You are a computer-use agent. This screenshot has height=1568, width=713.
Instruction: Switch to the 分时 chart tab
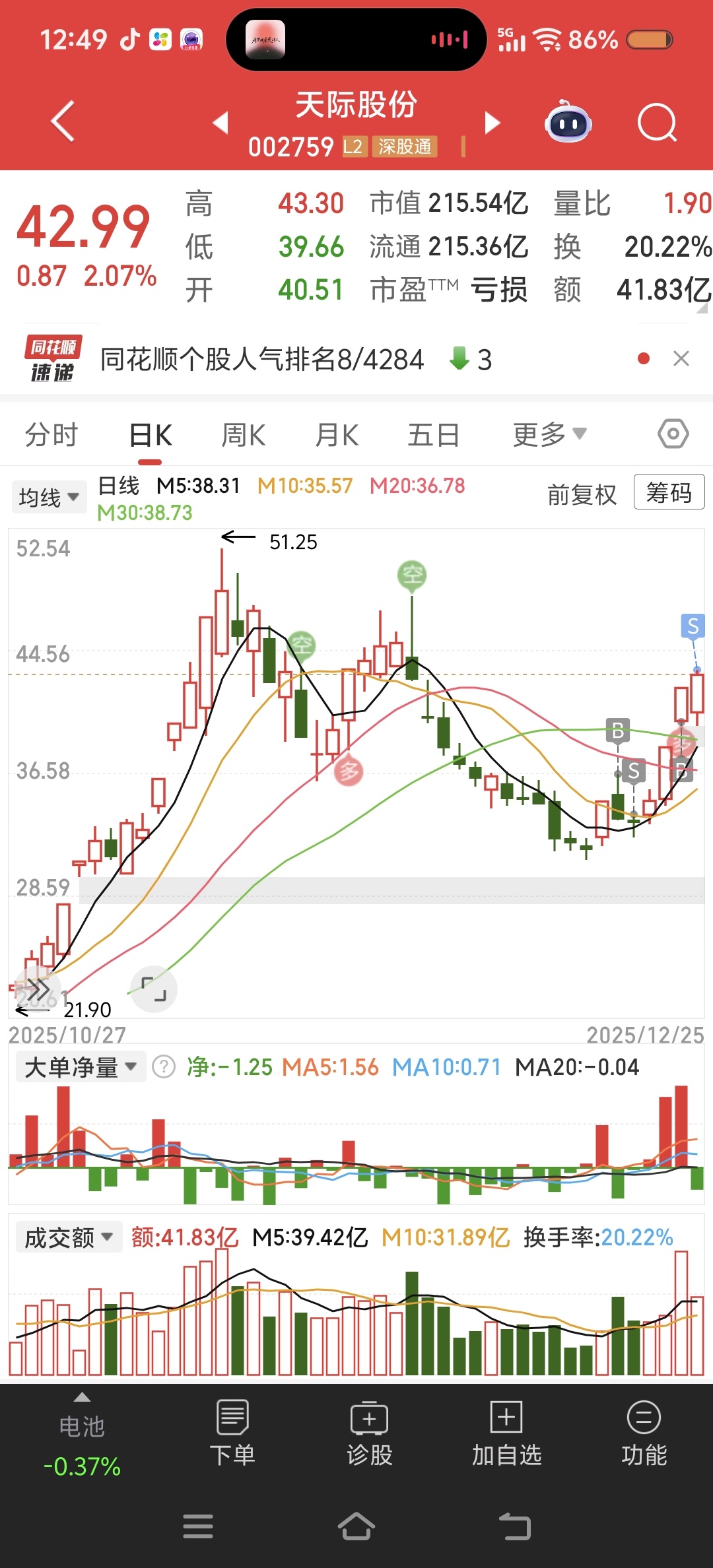pyautogui.click(x=51, y=436)
